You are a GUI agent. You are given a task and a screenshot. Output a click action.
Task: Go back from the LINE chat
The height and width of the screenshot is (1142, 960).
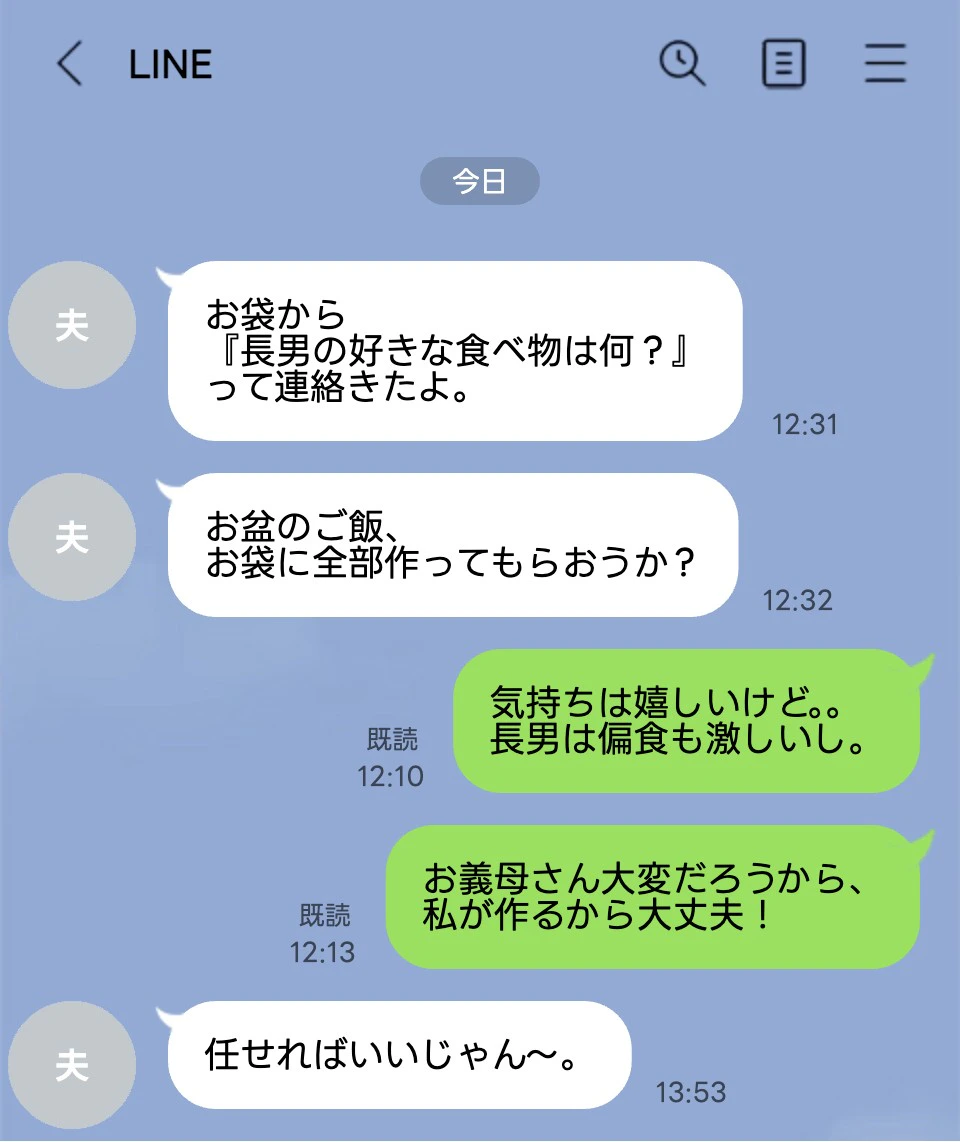point(69,65)
